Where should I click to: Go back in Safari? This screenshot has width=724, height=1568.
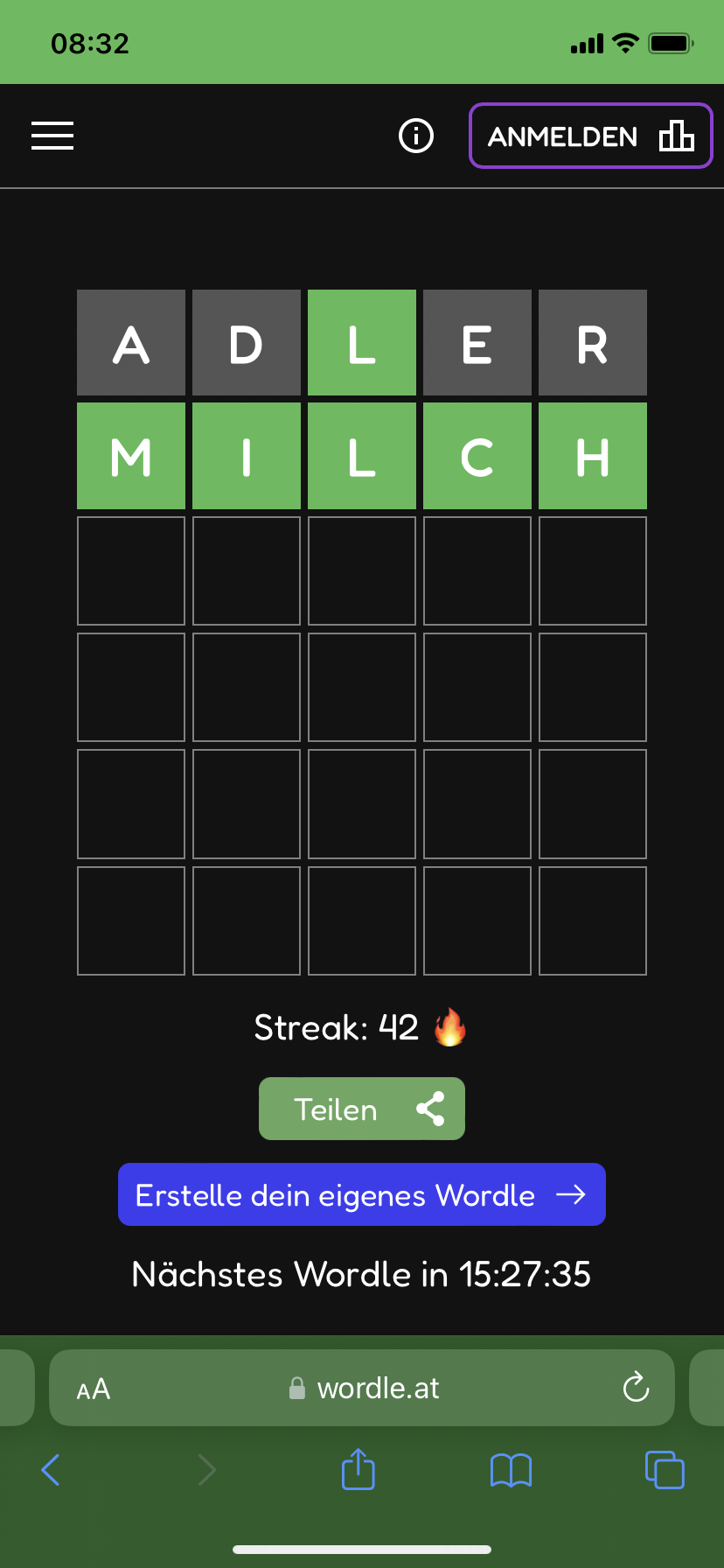pyautogui.click(x=51, y=1470)
